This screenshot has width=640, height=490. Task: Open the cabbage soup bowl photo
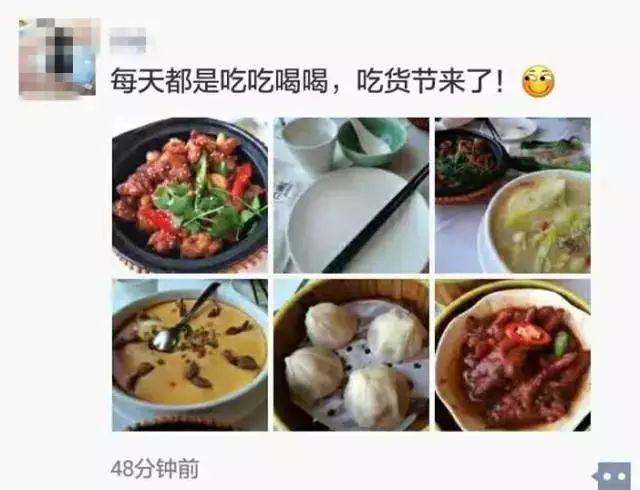pos(512,195)
